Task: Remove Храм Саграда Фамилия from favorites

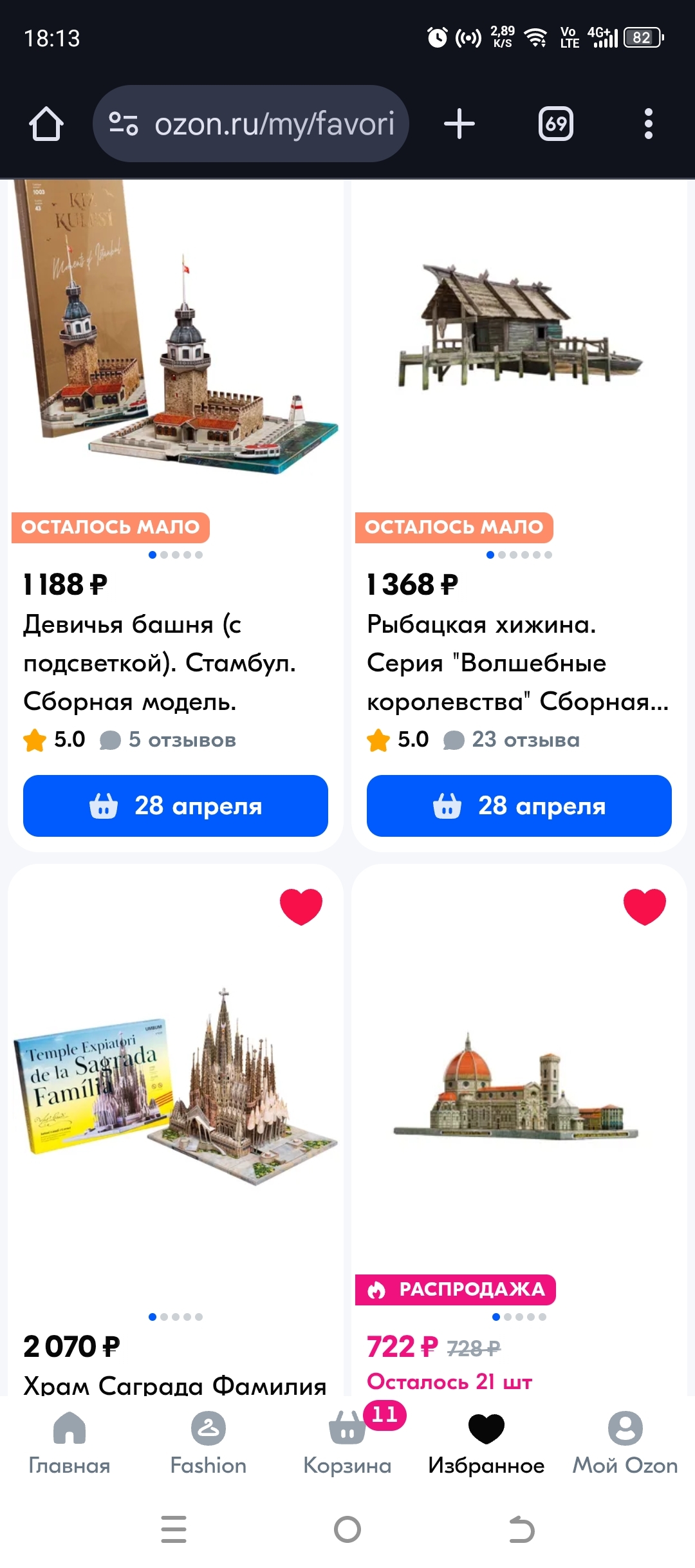Action: pyautogui.click(x=301, y=906)
